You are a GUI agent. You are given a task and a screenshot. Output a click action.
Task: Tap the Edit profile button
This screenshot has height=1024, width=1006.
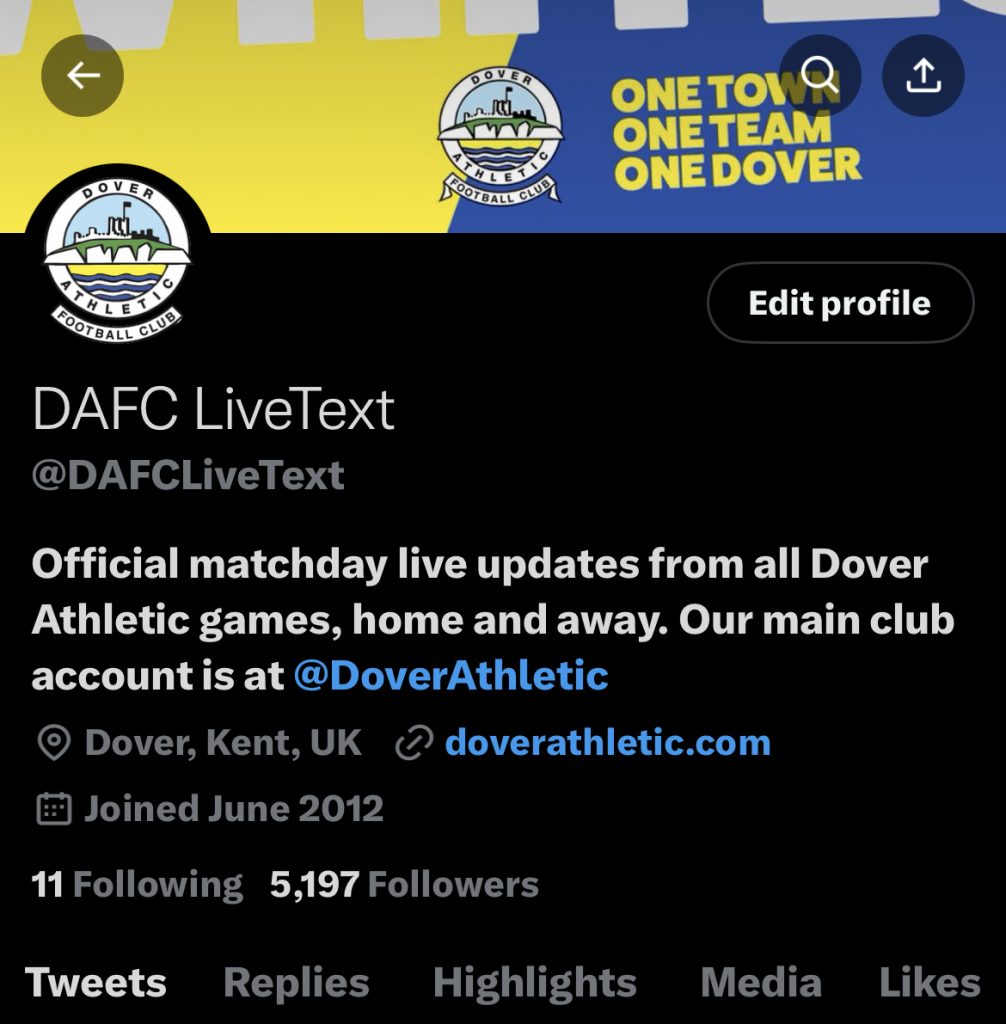(840, 303)
